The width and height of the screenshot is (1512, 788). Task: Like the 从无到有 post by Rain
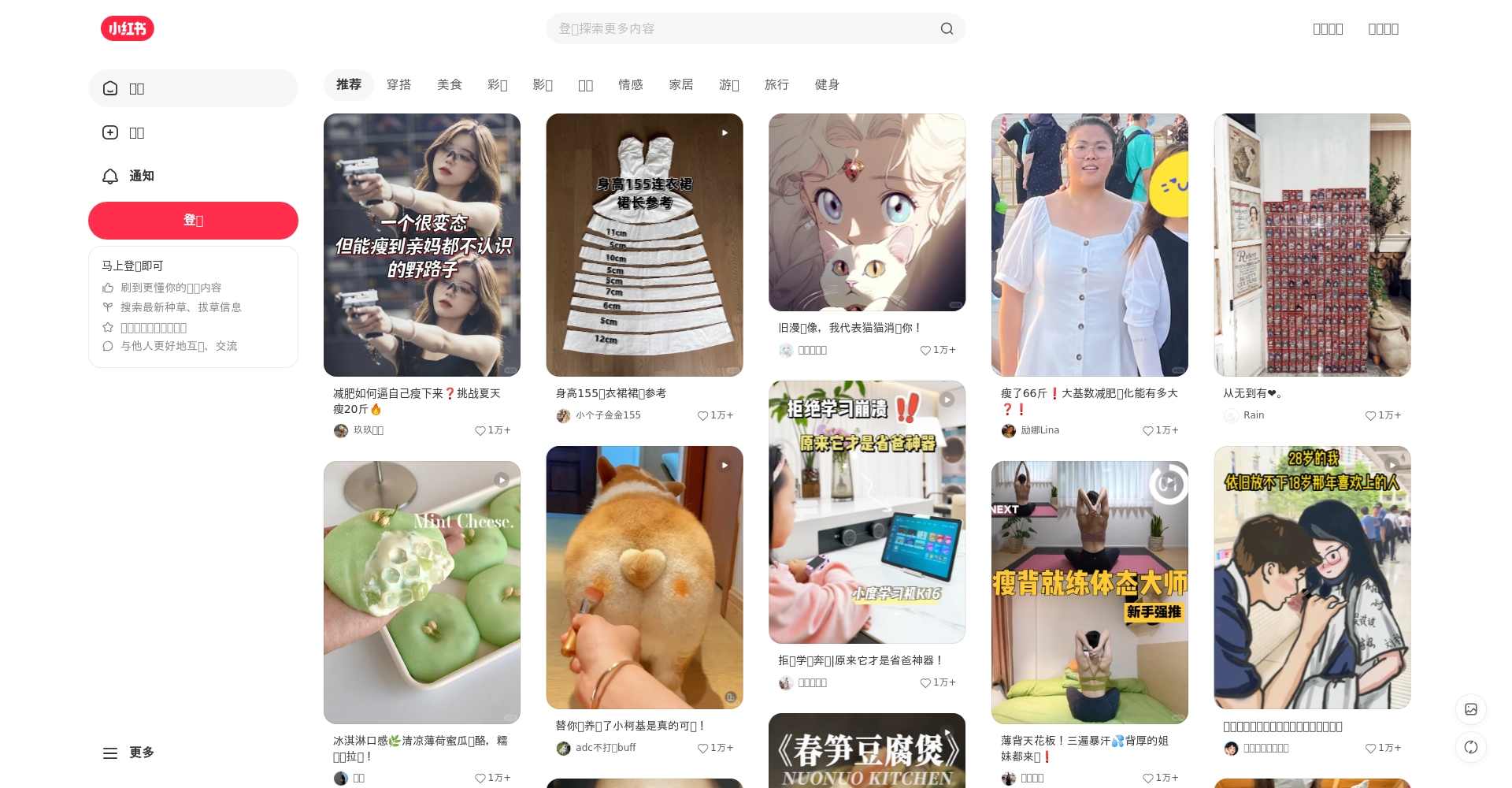(1370, 415)
